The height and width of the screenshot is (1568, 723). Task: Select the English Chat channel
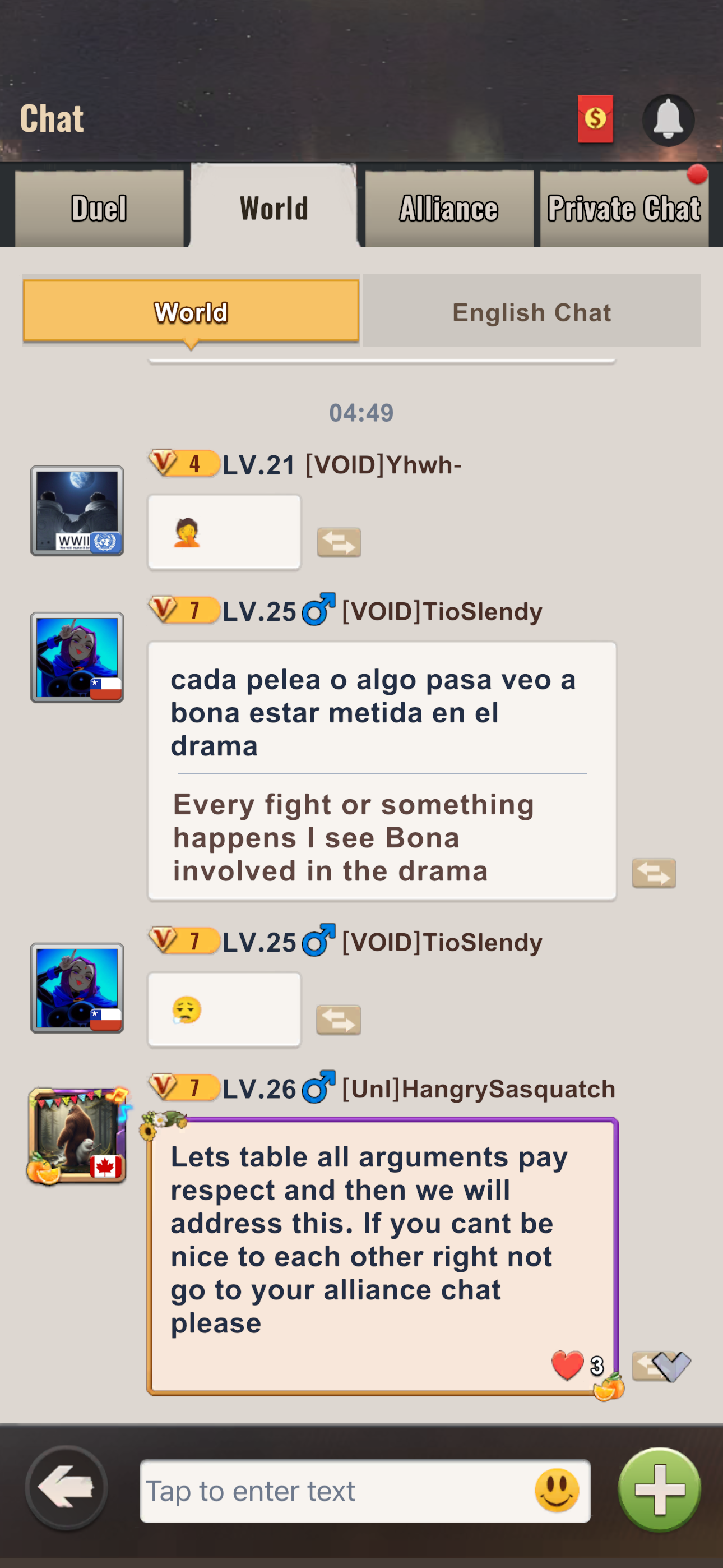point(531,311)
